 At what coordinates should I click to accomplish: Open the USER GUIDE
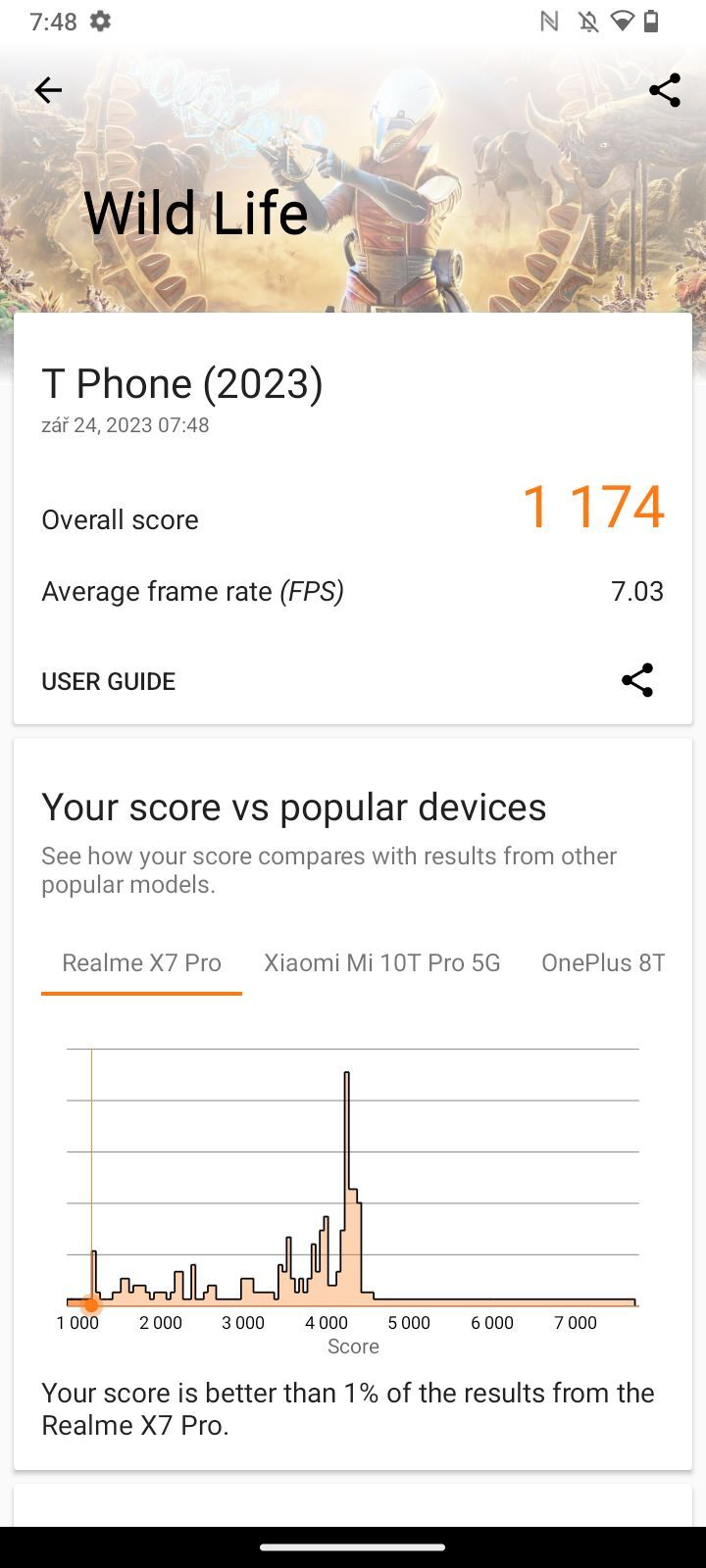(108, 681)
